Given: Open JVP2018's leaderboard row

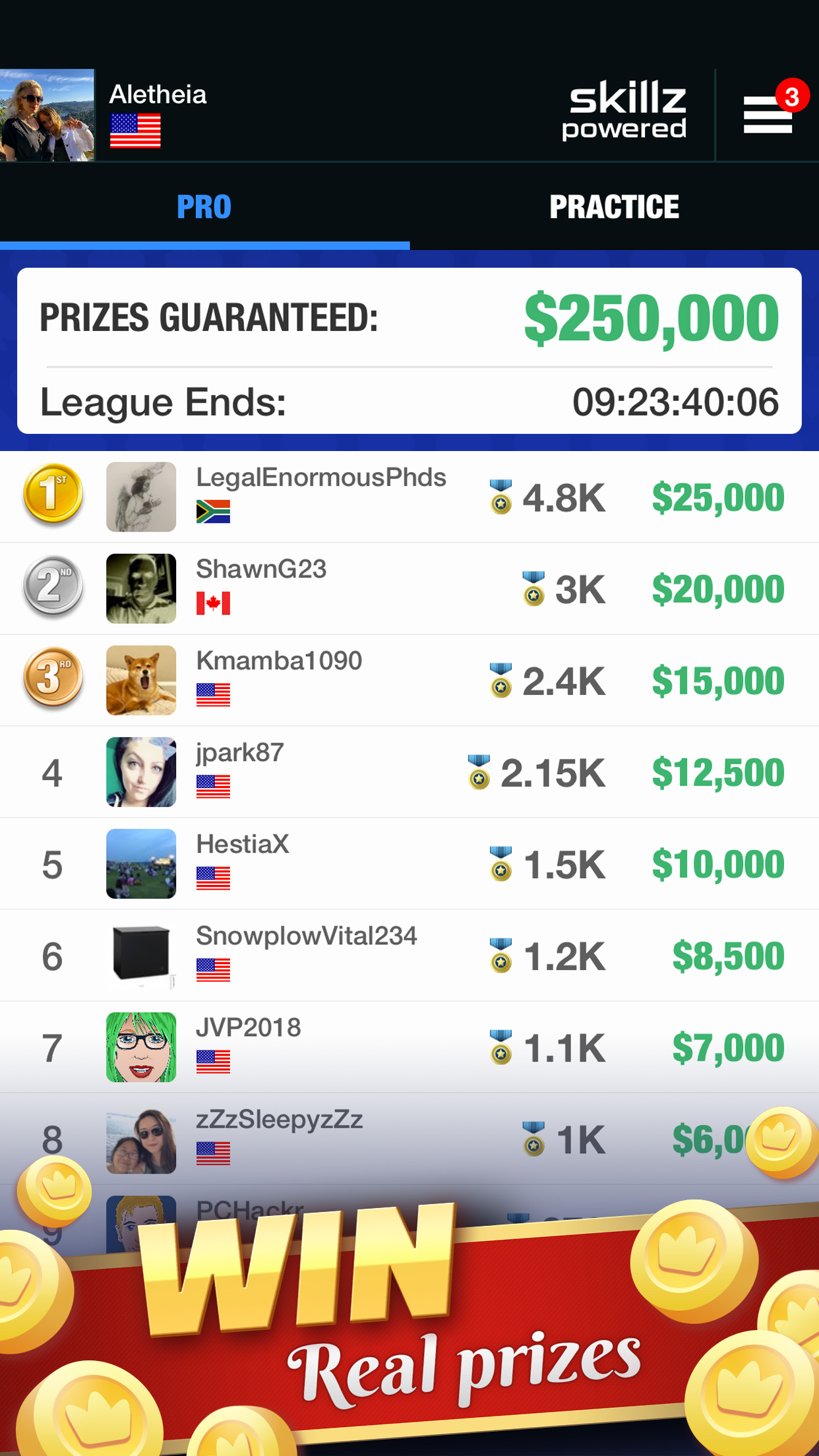Looking at the screenshot, I should point(409,1047).
